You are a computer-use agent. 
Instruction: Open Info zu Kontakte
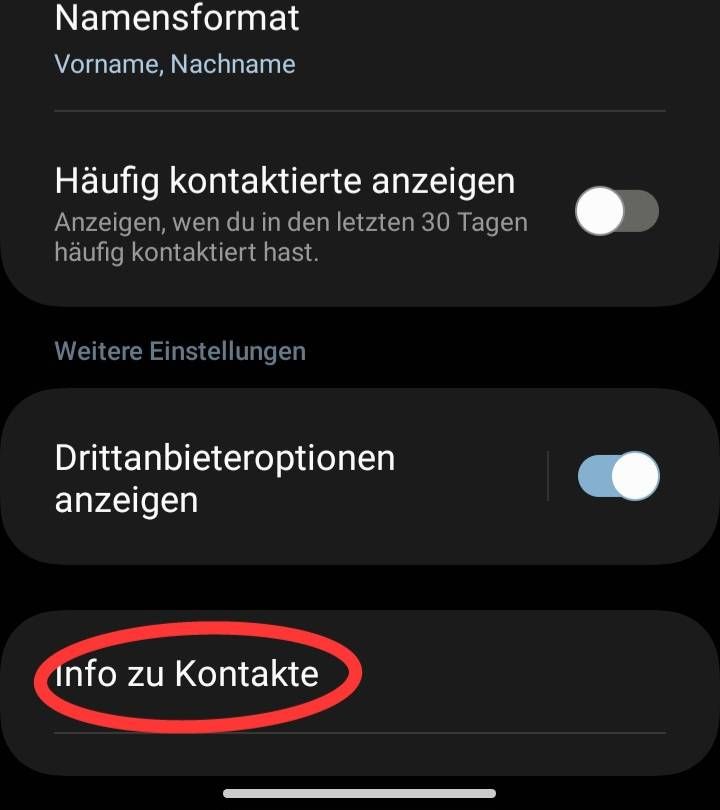coord(187,674)
